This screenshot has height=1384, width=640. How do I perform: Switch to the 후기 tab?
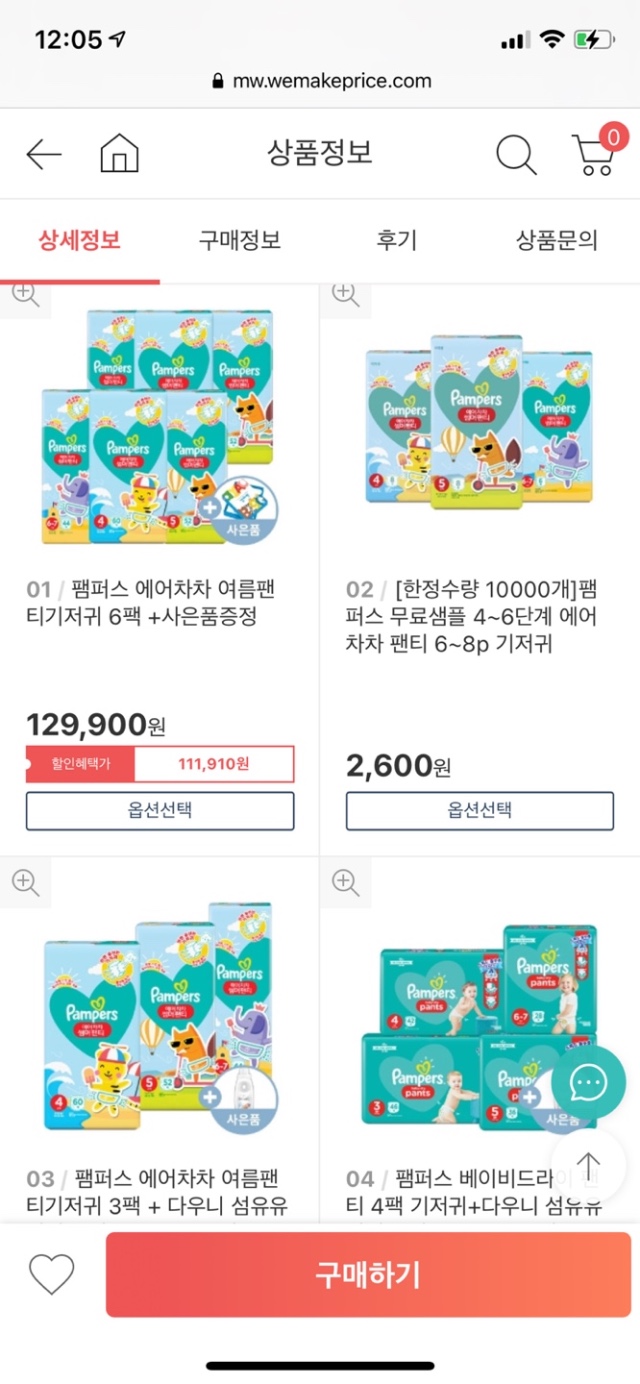397,240
